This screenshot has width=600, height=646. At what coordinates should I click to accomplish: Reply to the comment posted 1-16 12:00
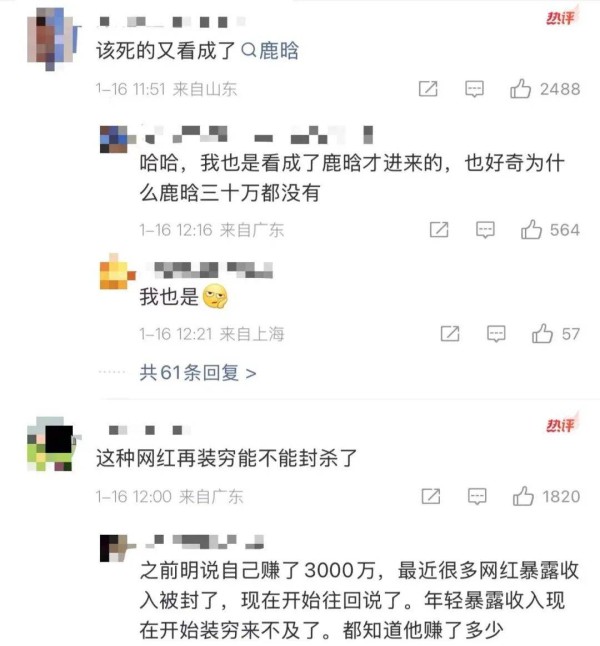coord(476,496)
